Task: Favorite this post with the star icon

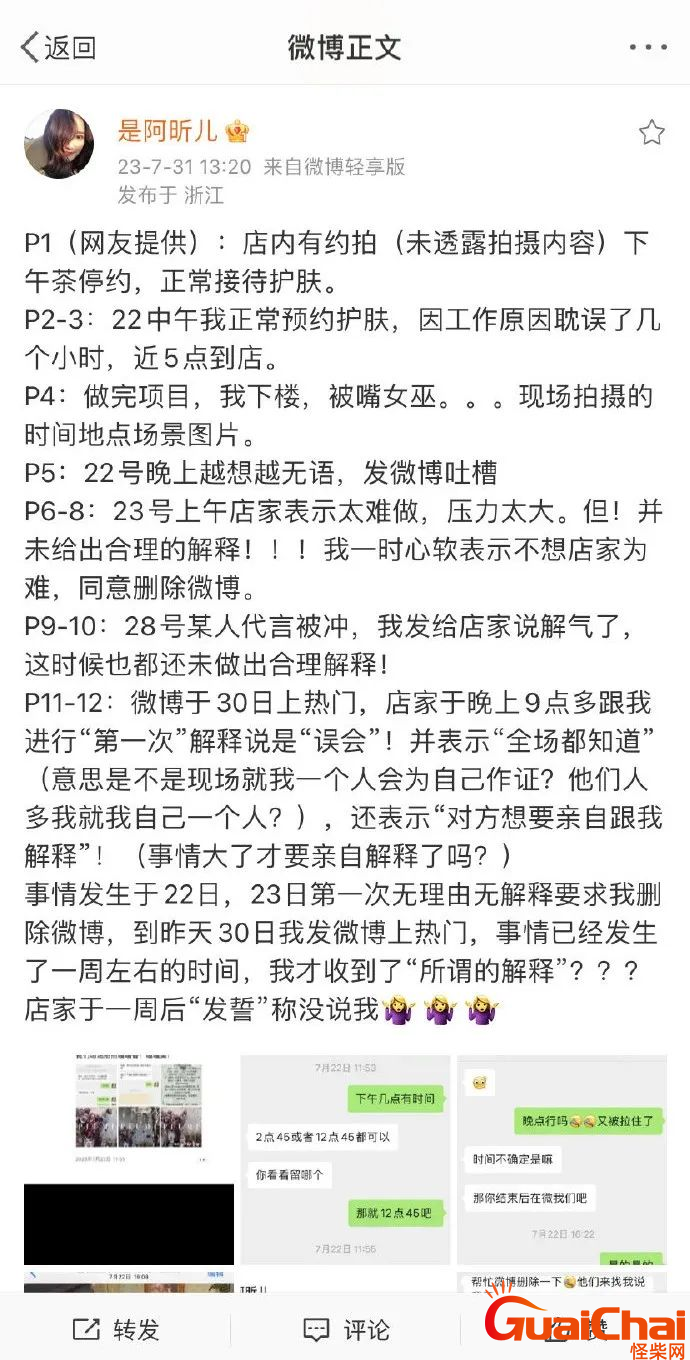Action: point(651,133)
